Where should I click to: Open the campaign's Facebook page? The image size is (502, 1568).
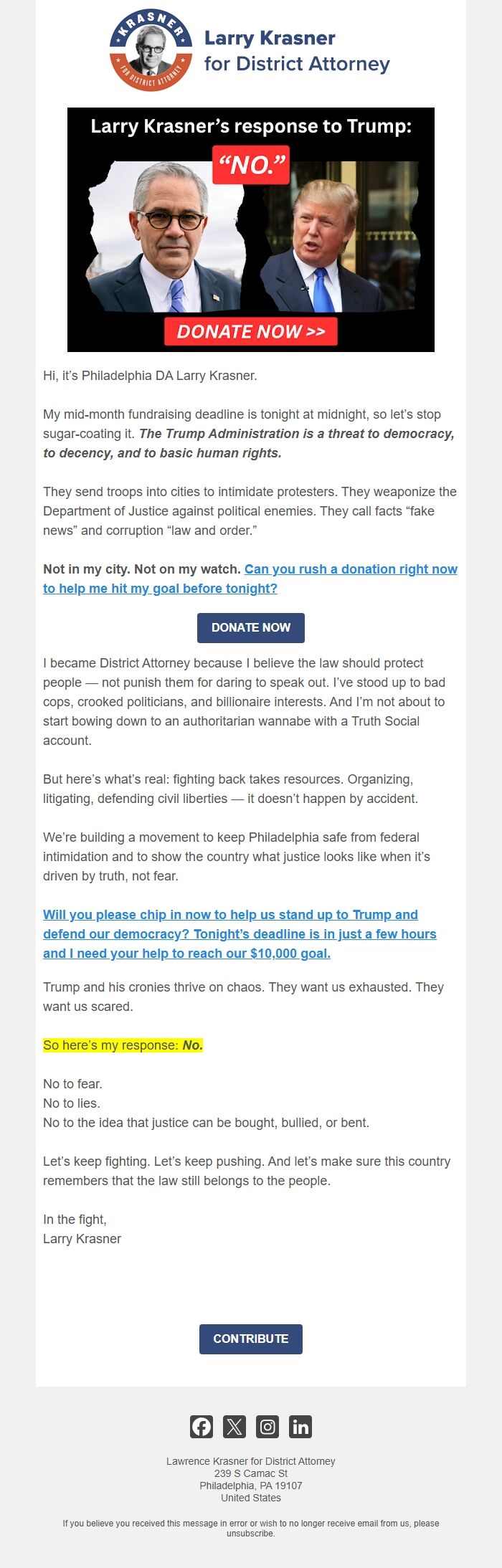tap(202, 1426)
